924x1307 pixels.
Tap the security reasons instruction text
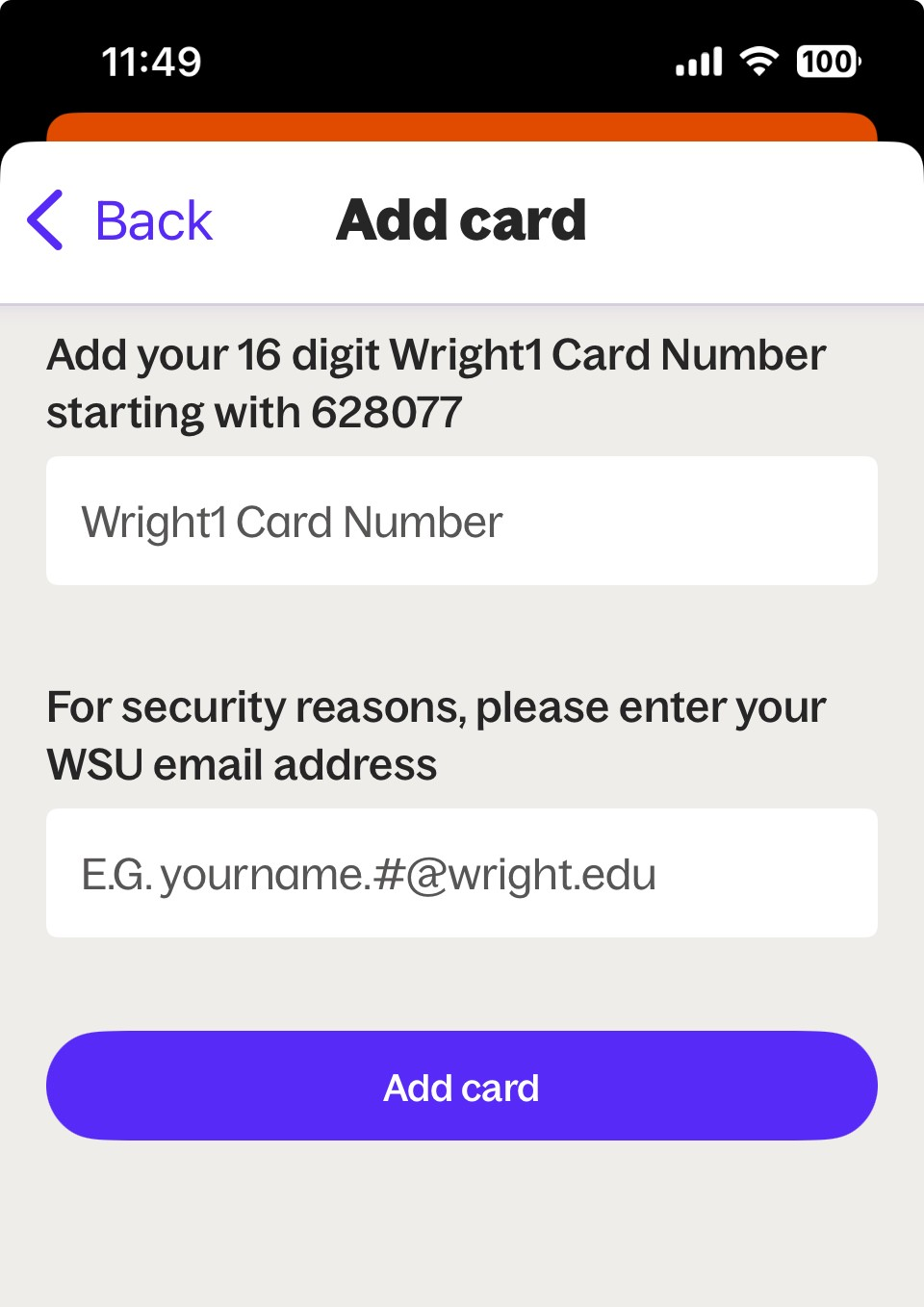click(x=436, y=734)
